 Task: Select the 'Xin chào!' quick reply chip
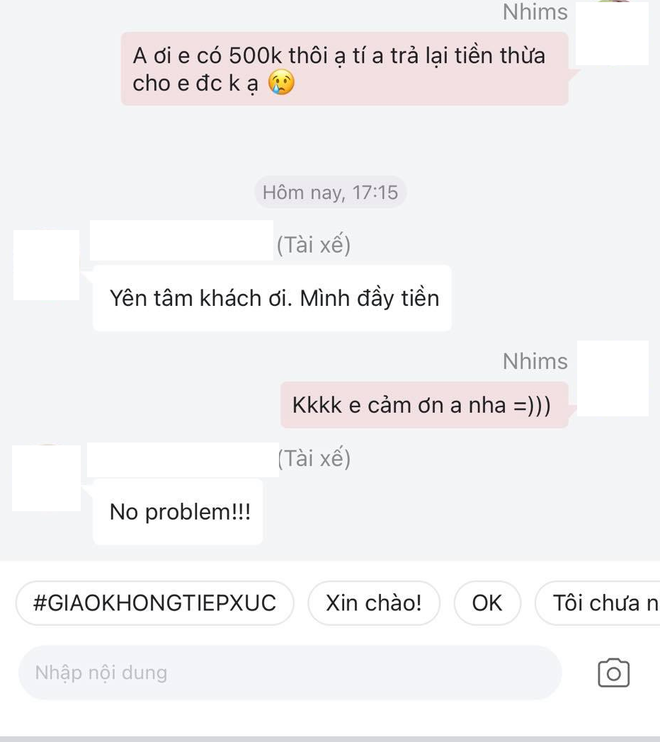tap(373, 604)
